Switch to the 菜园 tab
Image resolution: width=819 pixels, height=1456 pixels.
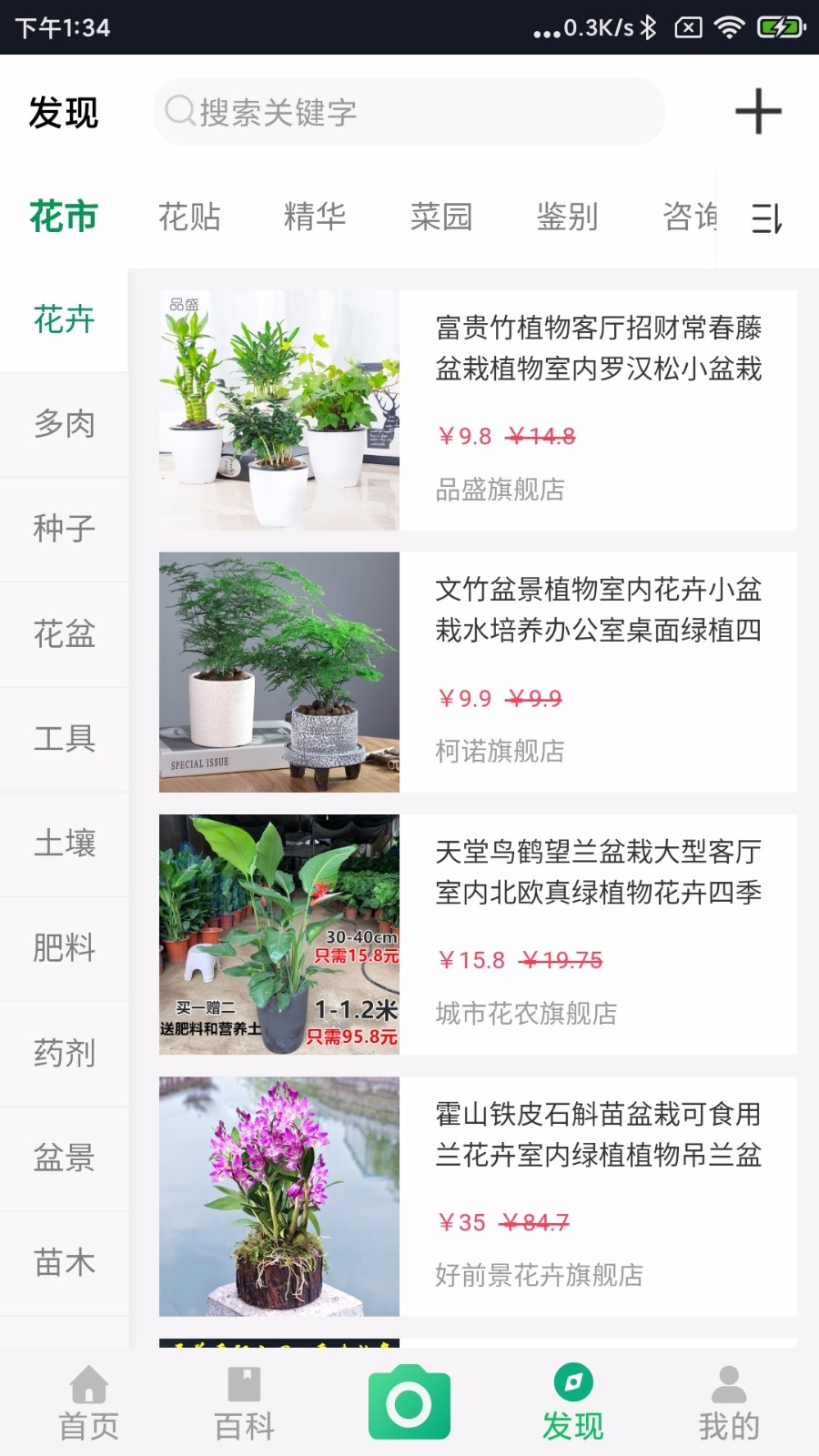tap(441, 217)
